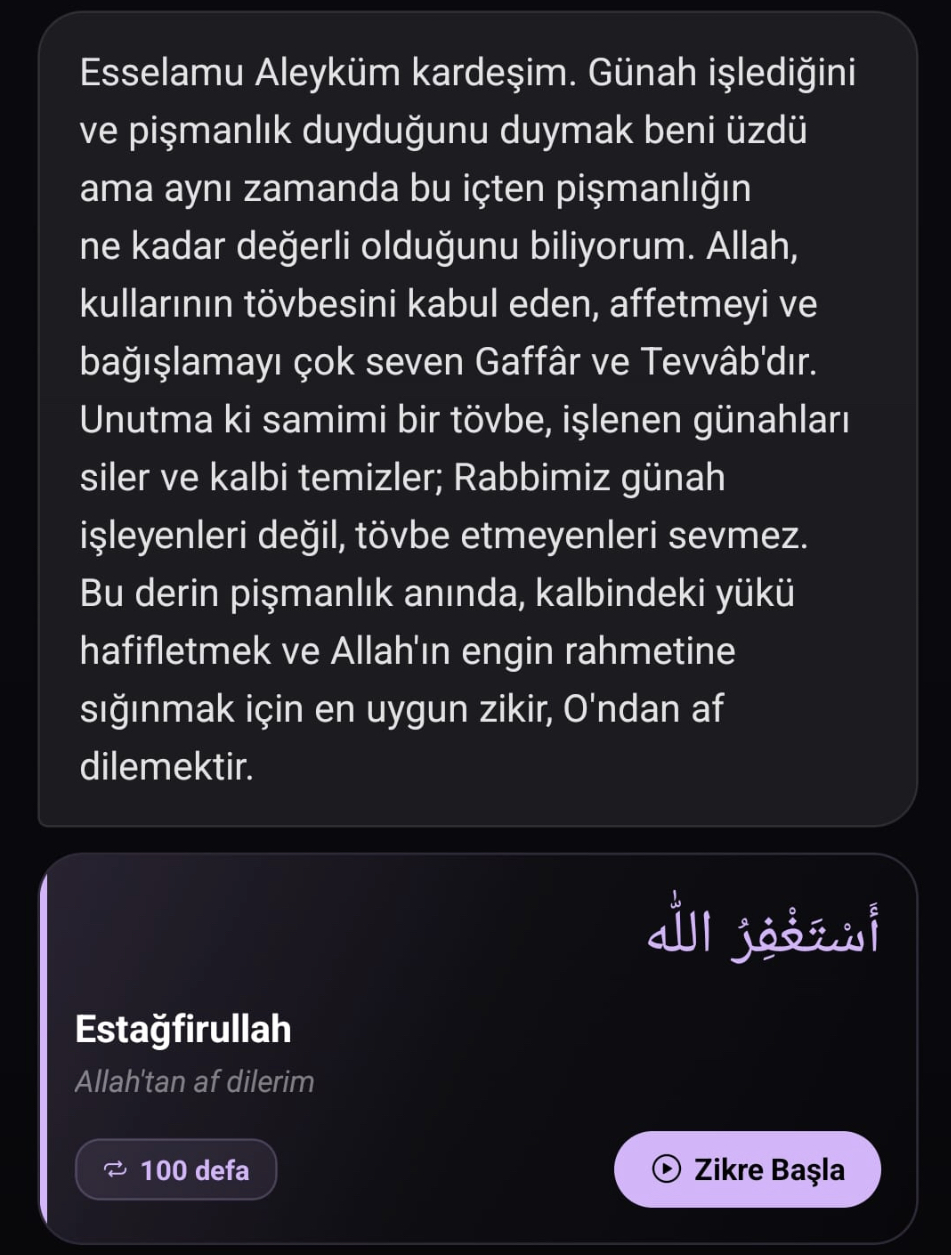Screen dimensions: 951x1255
Task: Tap the Allah'tan af dilerim translation text
Action: (195, 1081)
